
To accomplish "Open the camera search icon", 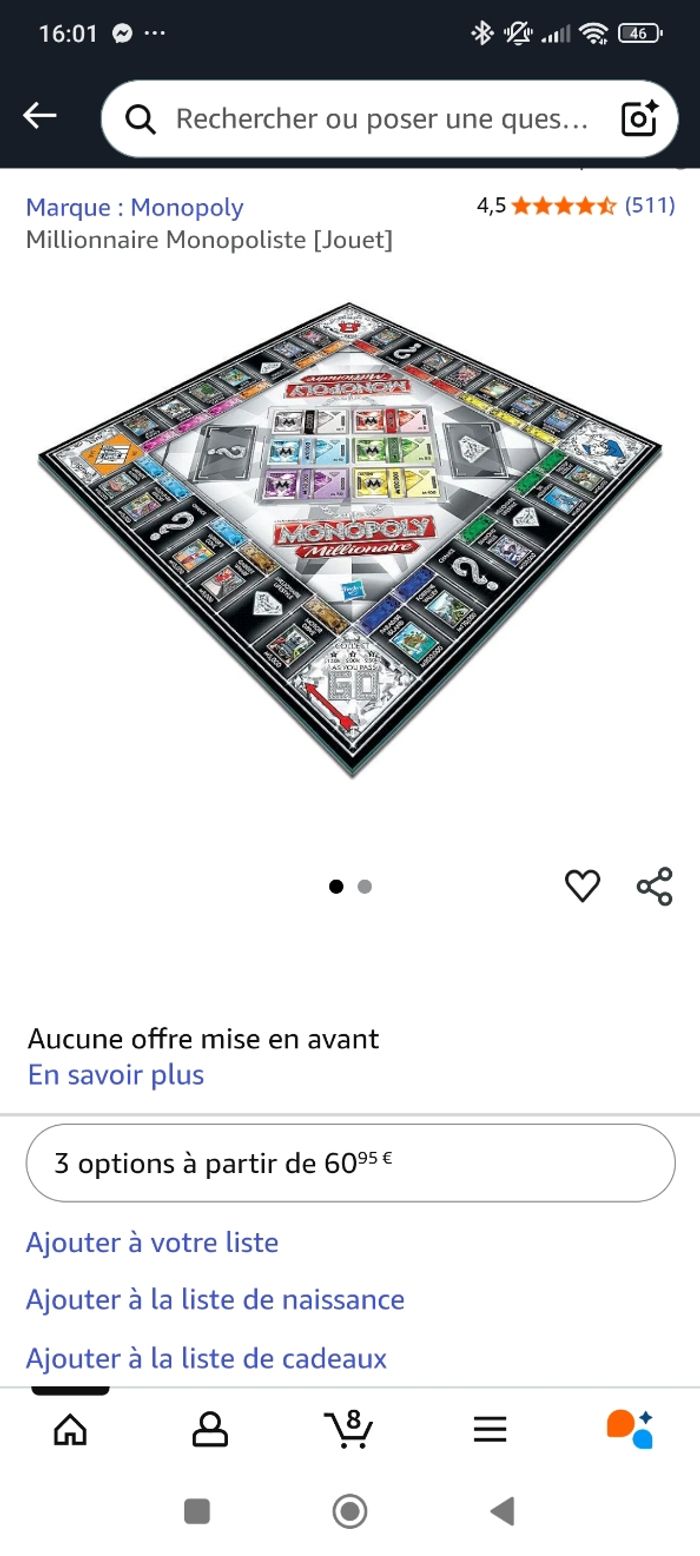I will [x=640, y=119].
